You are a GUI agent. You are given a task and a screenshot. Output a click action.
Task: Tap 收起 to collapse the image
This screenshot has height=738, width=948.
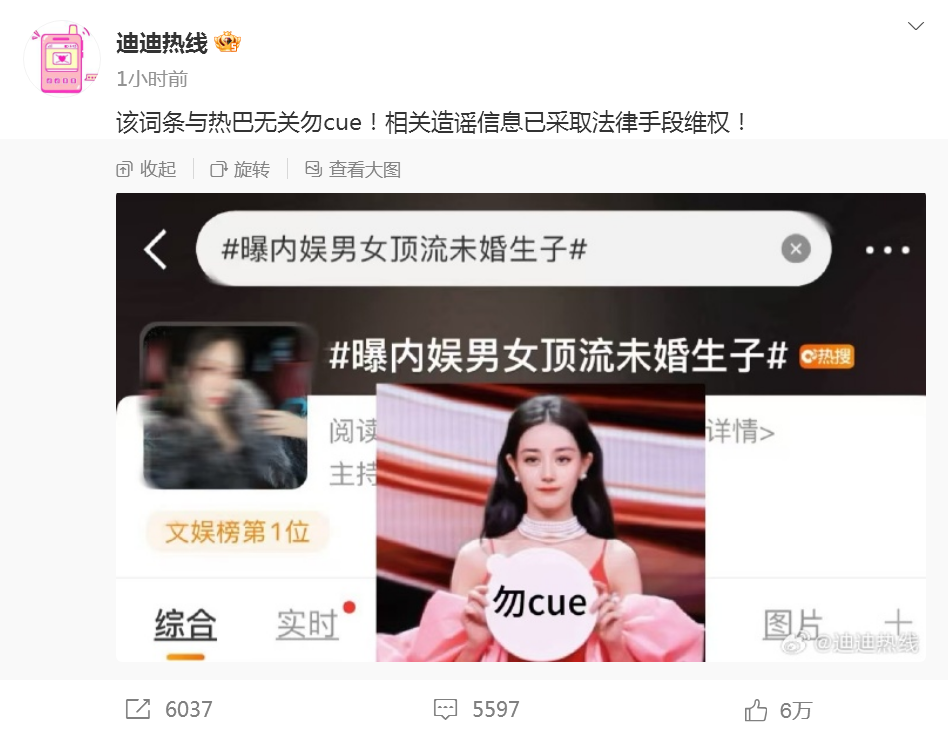click(147, 170)
